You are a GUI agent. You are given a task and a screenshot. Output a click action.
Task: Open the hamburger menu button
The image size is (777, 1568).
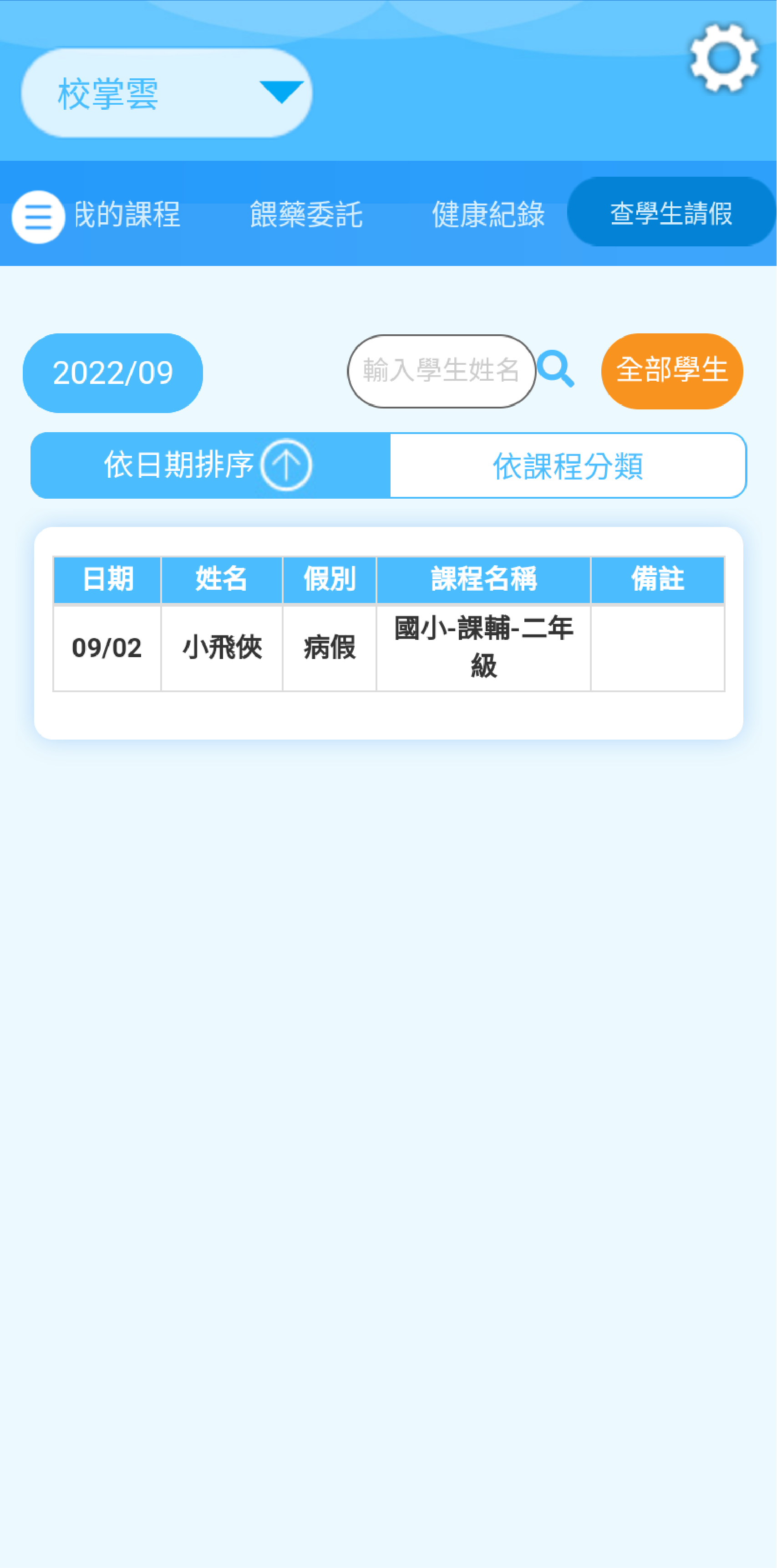38,217
